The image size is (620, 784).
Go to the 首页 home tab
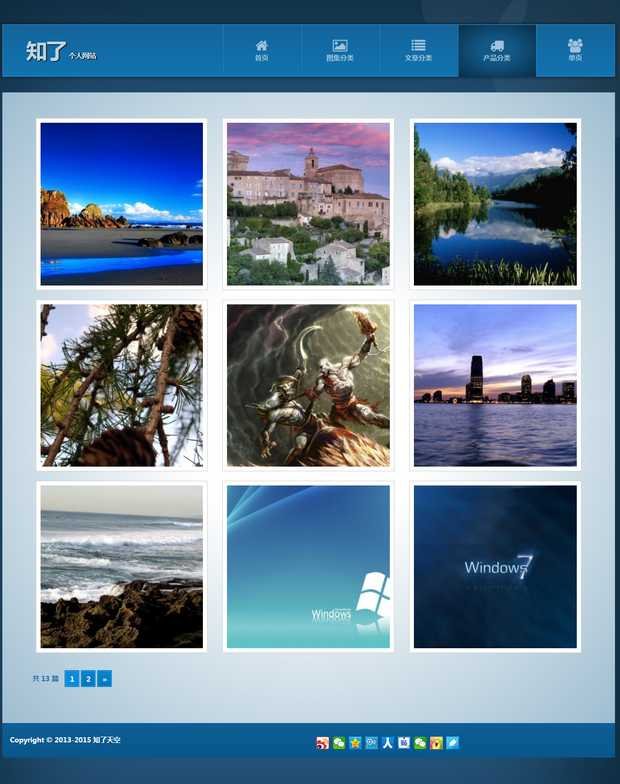(261, 51)
